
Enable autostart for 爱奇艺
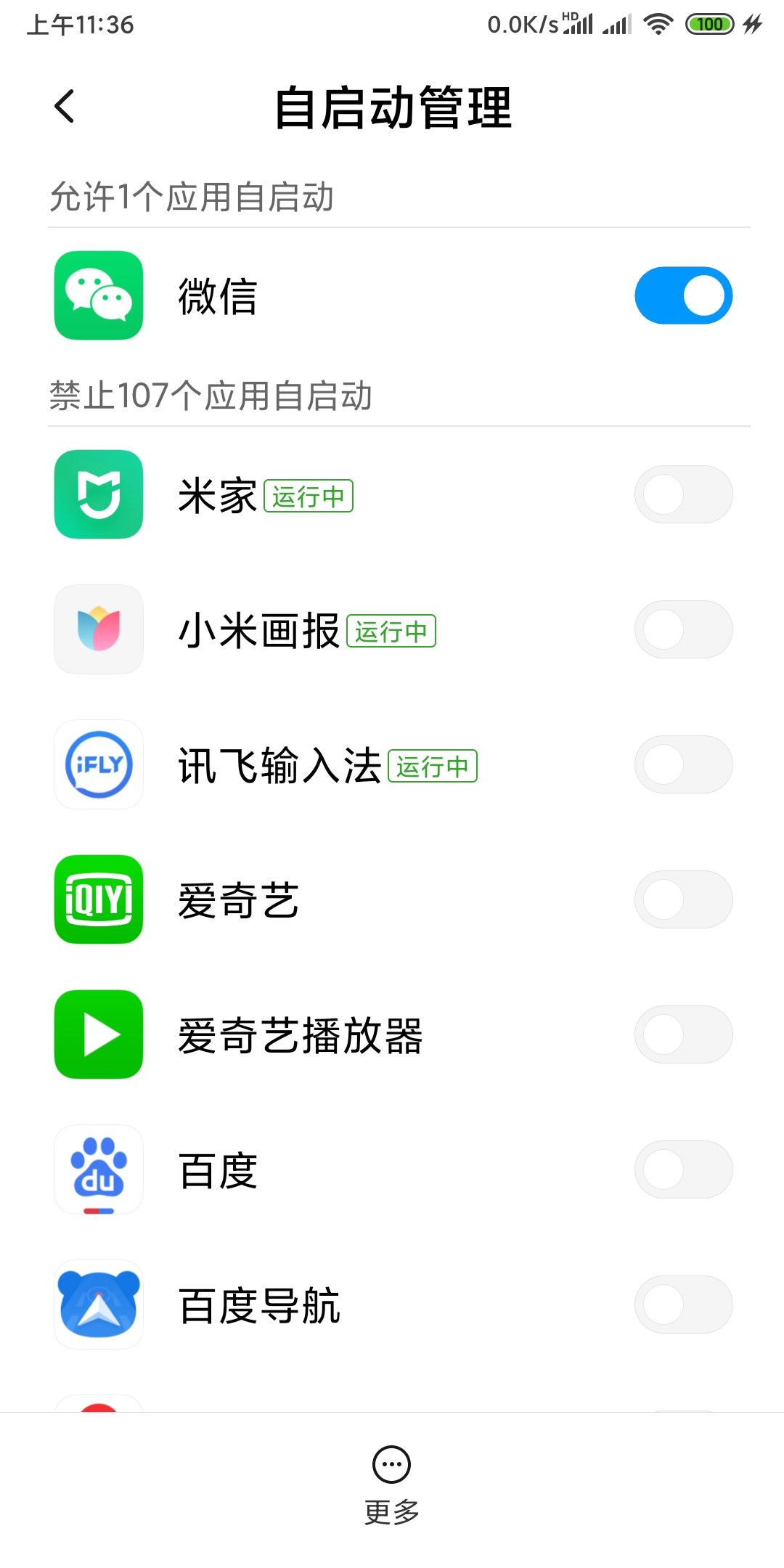[682, 899]
